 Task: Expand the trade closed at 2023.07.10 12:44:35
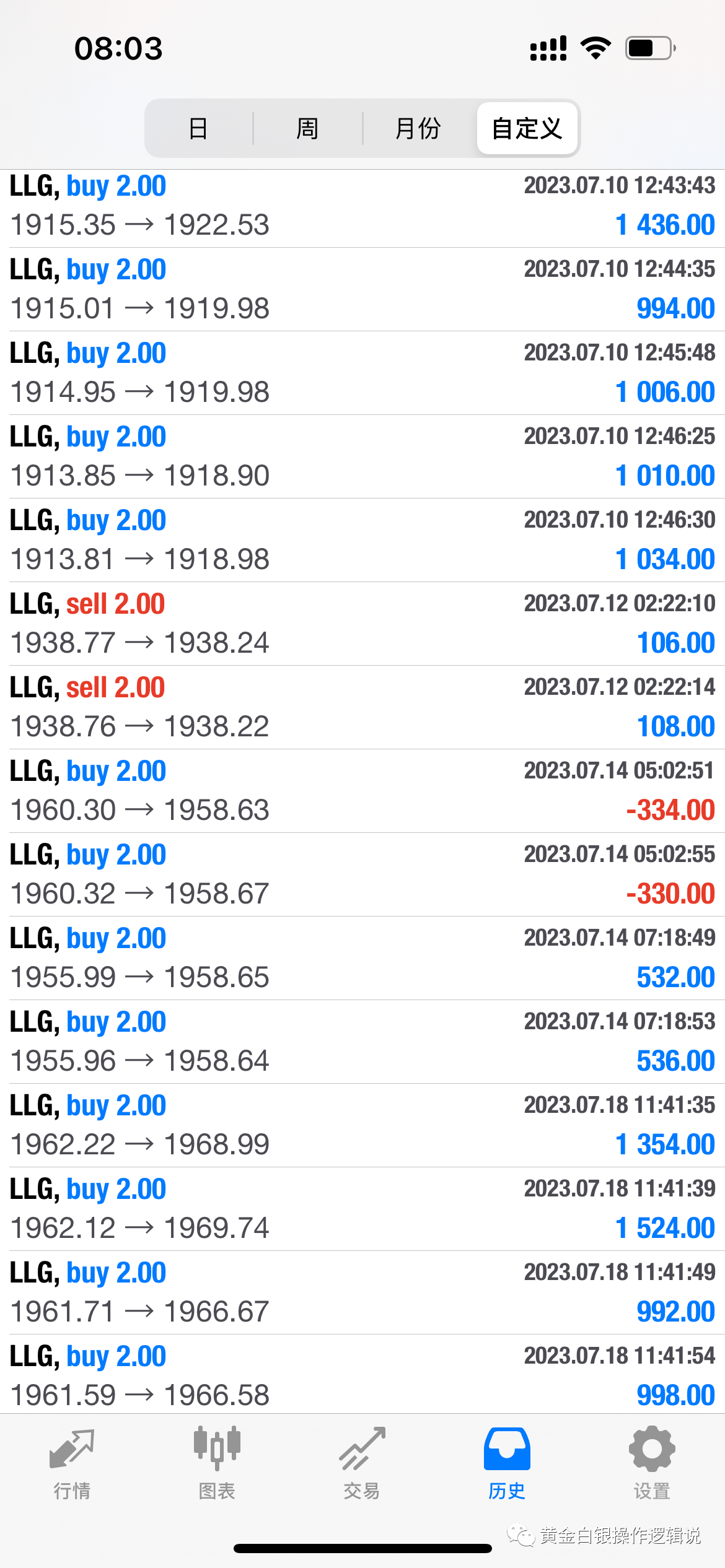(x=362, y=290)
